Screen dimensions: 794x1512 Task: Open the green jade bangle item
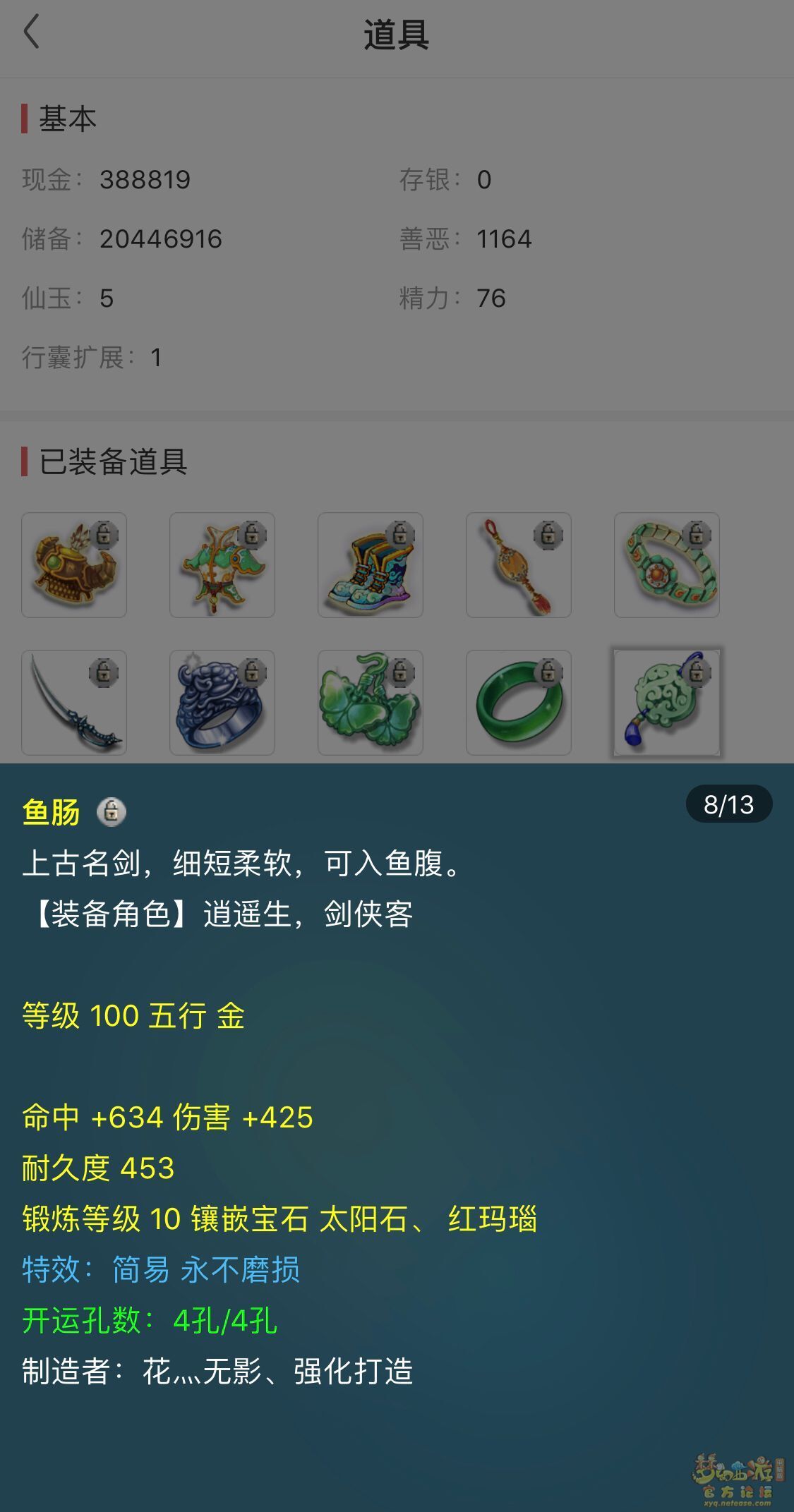(519, 703)
